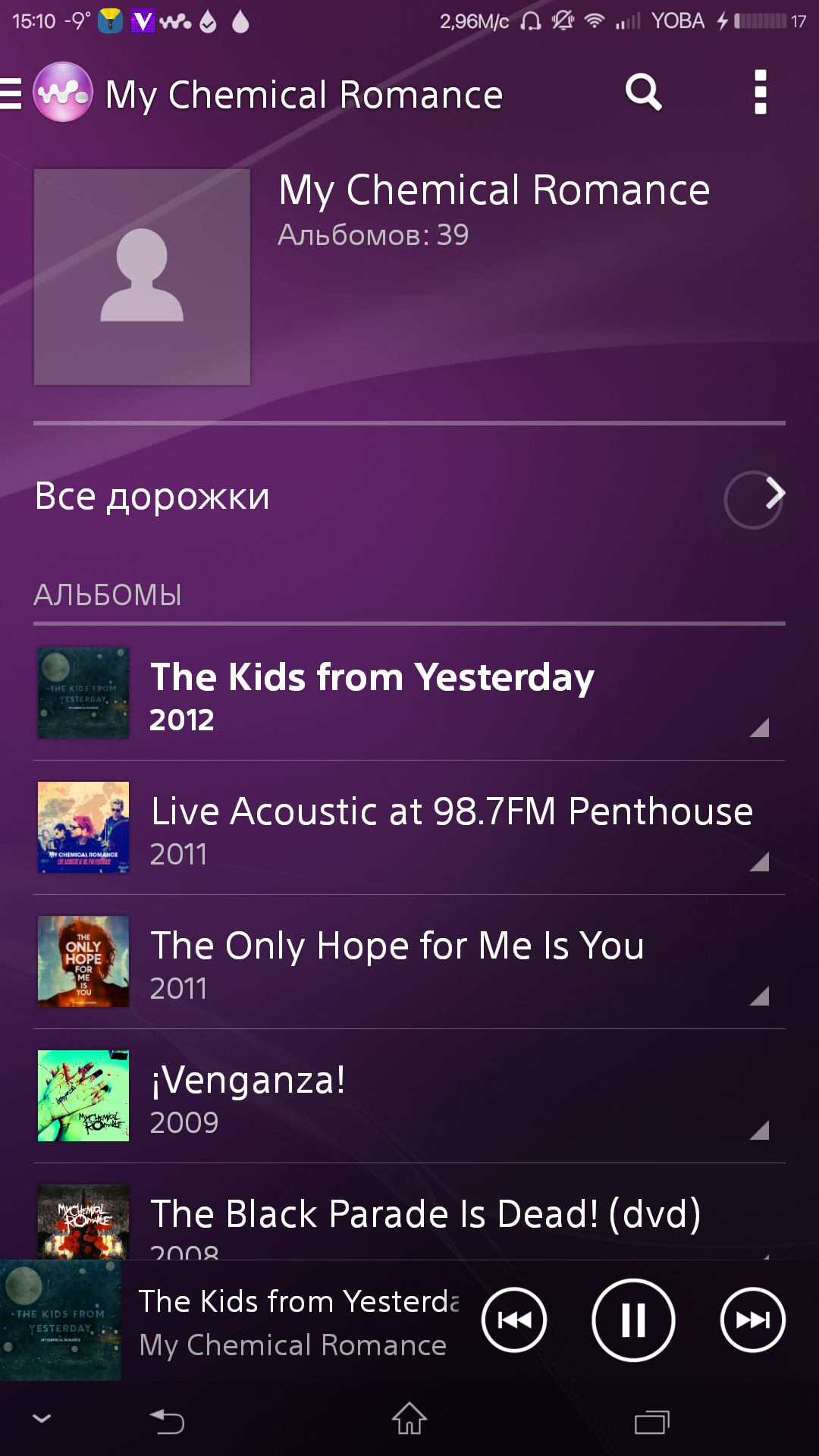This screenshot has width=819, height=1456.
Task: Open the navigation drawer menu
Action: (12, 94)
